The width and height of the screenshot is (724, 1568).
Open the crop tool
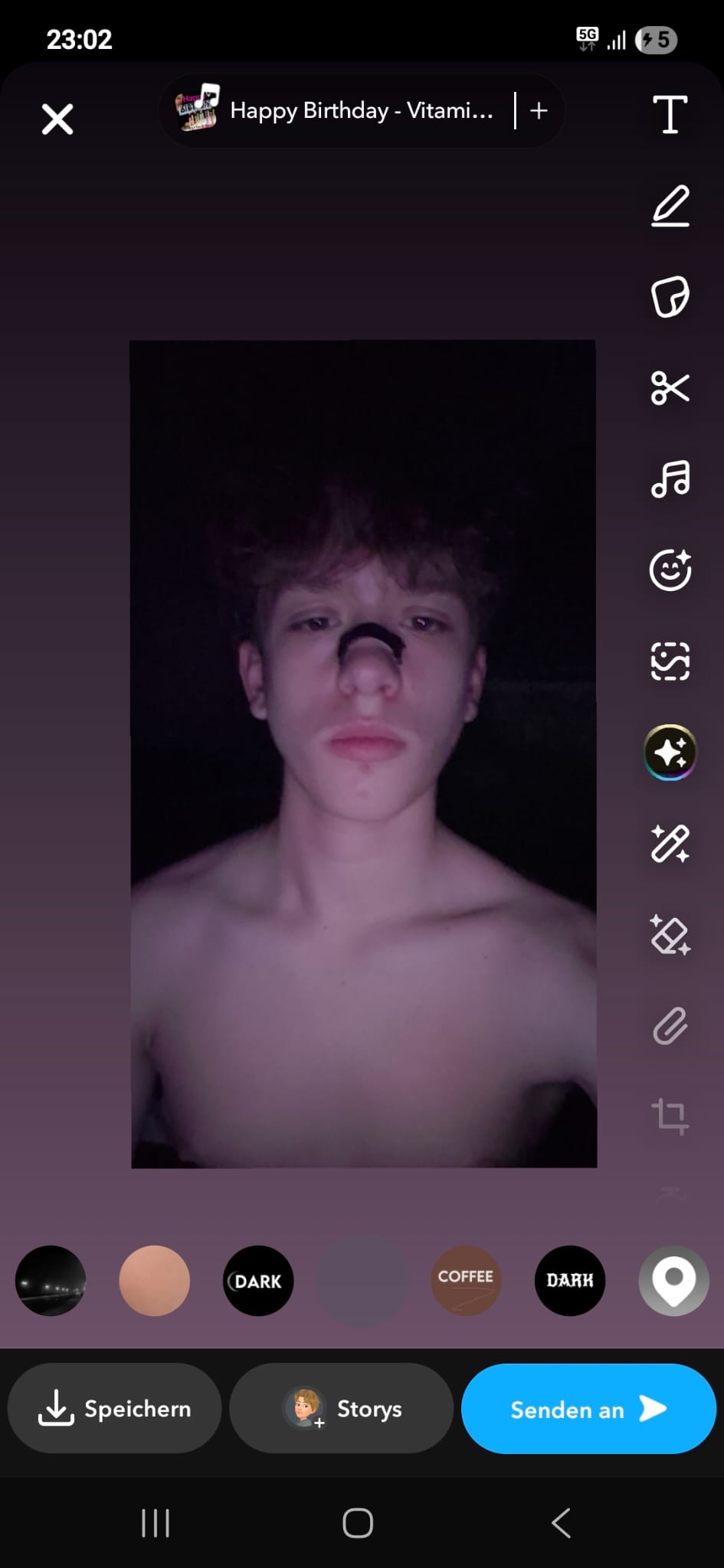(x=670, y=1116)
